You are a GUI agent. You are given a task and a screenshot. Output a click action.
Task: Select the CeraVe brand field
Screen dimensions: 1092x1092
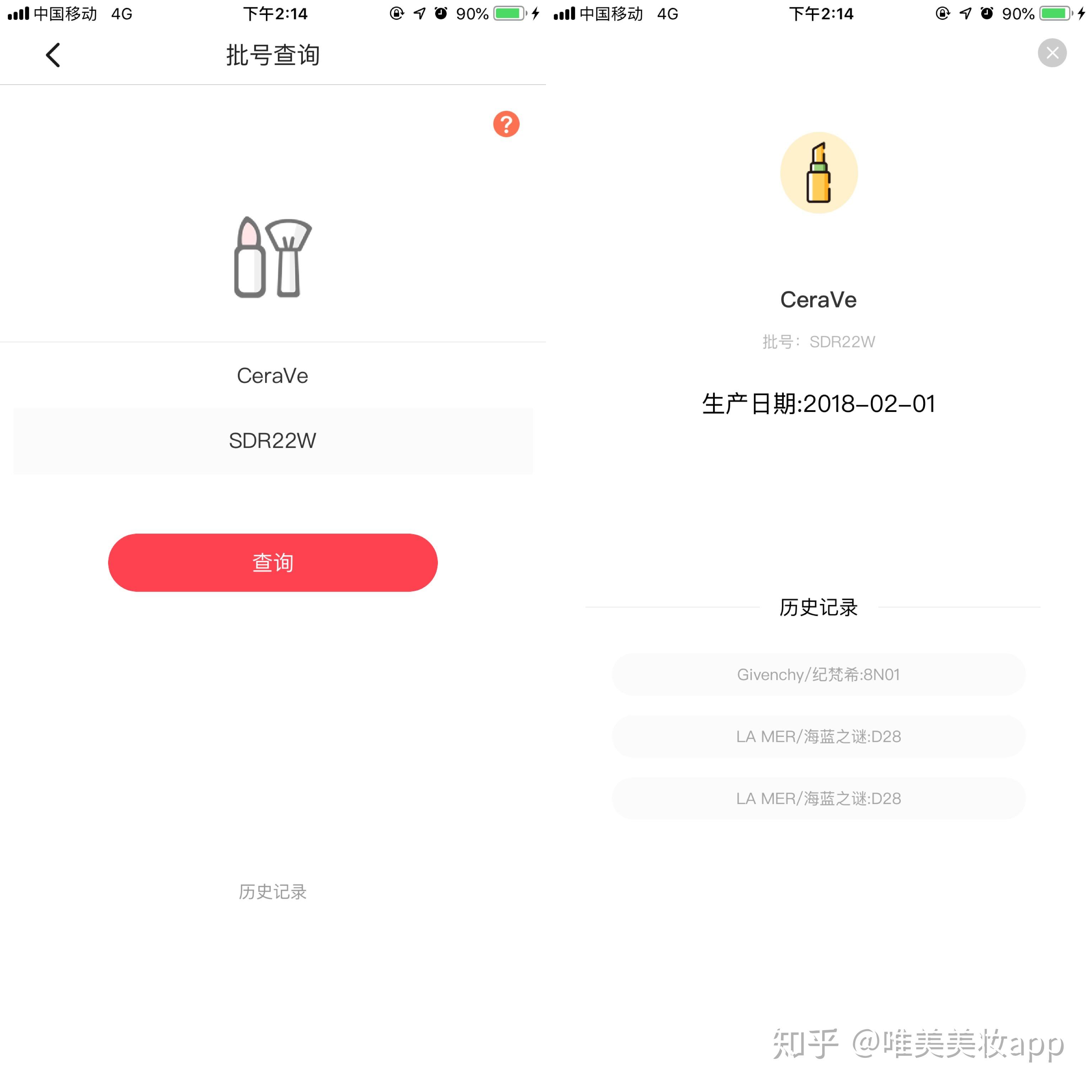272,376
